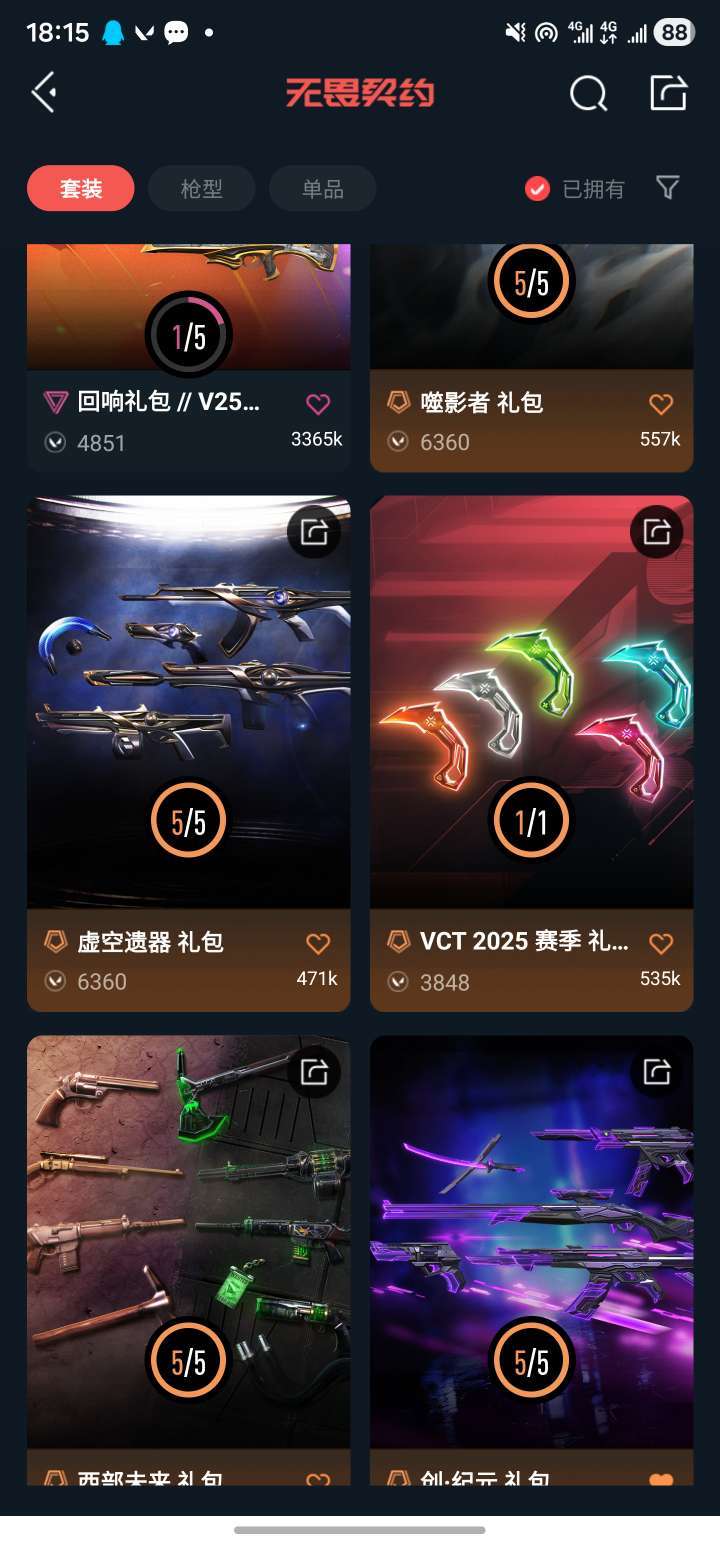This screenshot has width=720, height=1544.
Task: Switch to the 单品 tab
Action: pos(322,188)
